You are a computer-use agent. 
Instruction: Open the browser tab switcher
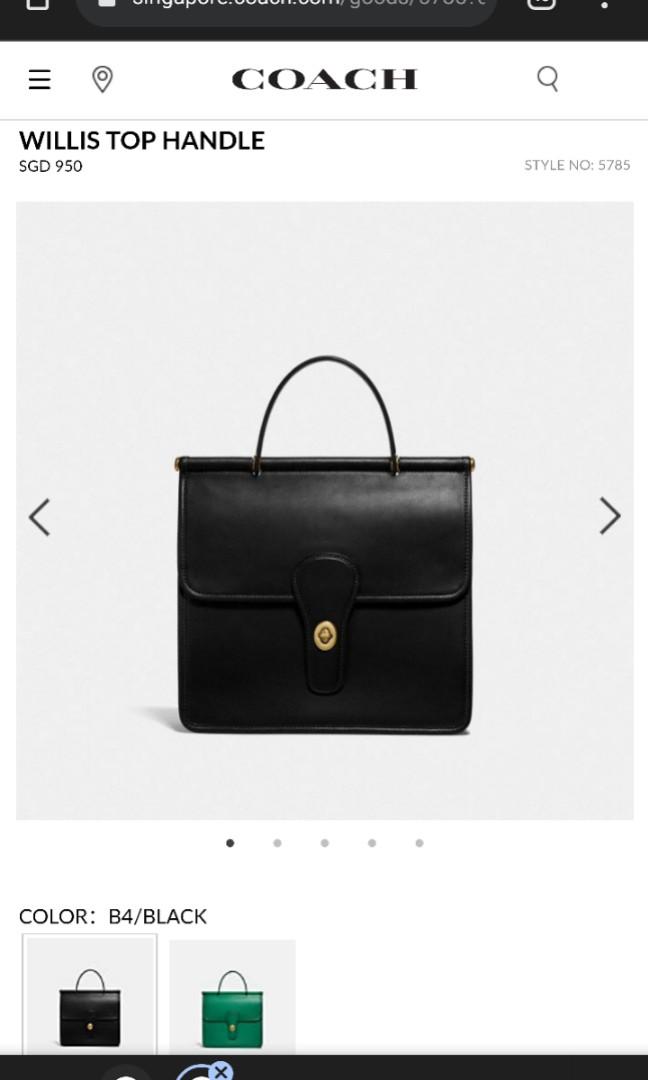(541, 5)
